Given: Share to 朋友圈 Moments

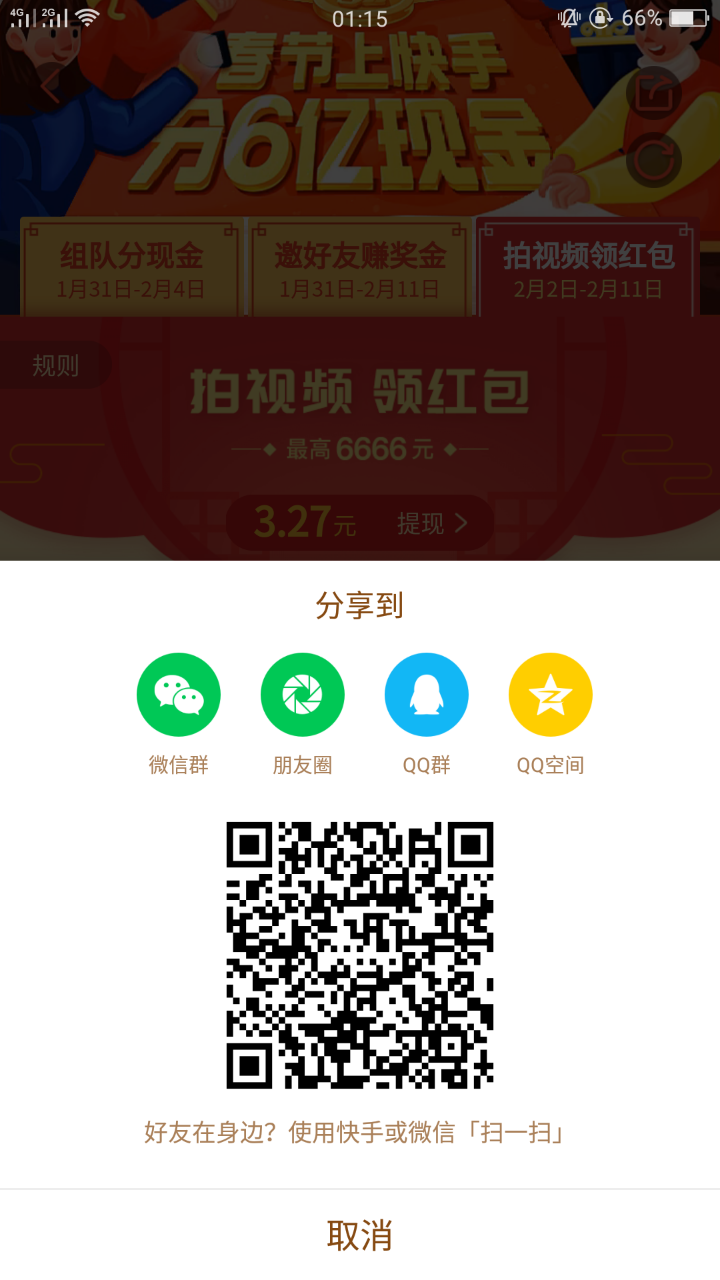Looking at the screenshot, I should [302, 695].
